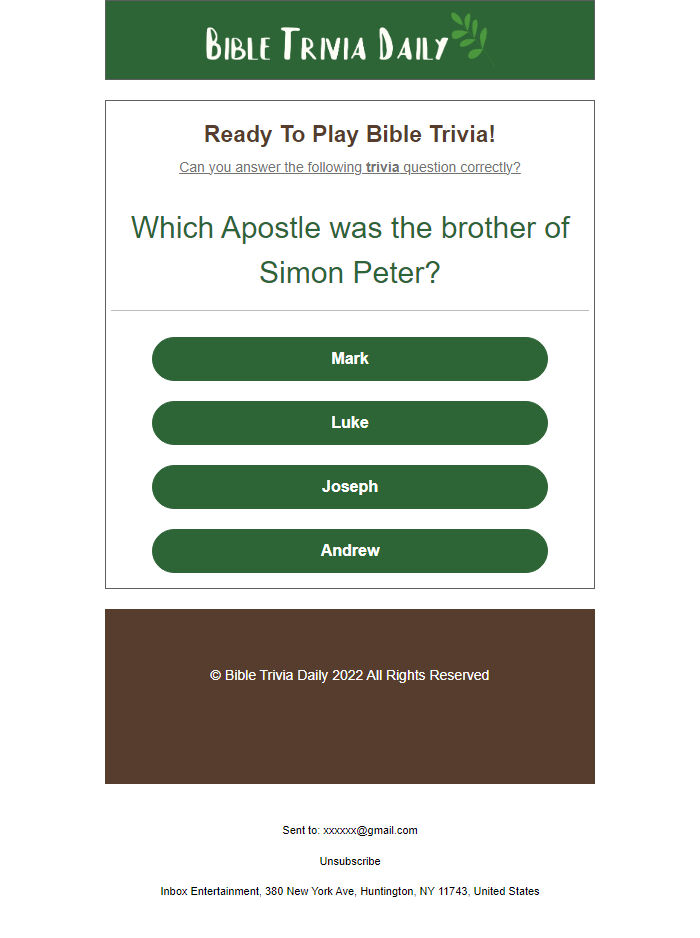Open the underlined trivia question link

click(350, 167)
